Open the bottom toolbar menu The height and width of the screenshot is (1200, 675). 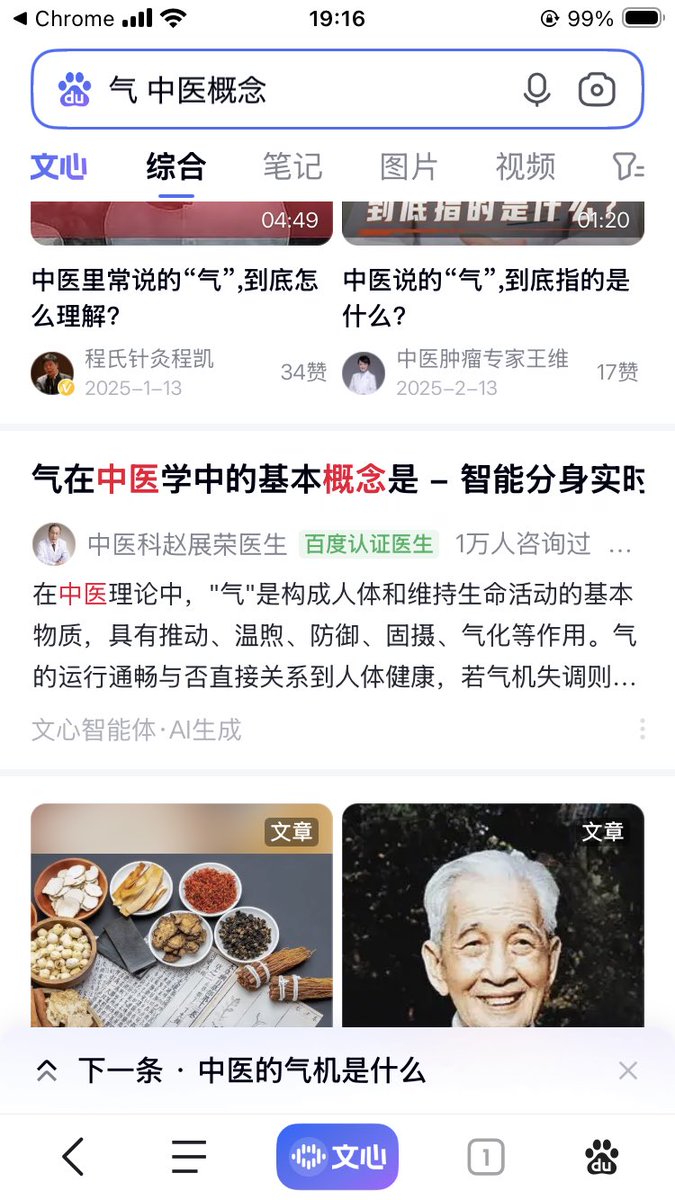pos(188,1157)
